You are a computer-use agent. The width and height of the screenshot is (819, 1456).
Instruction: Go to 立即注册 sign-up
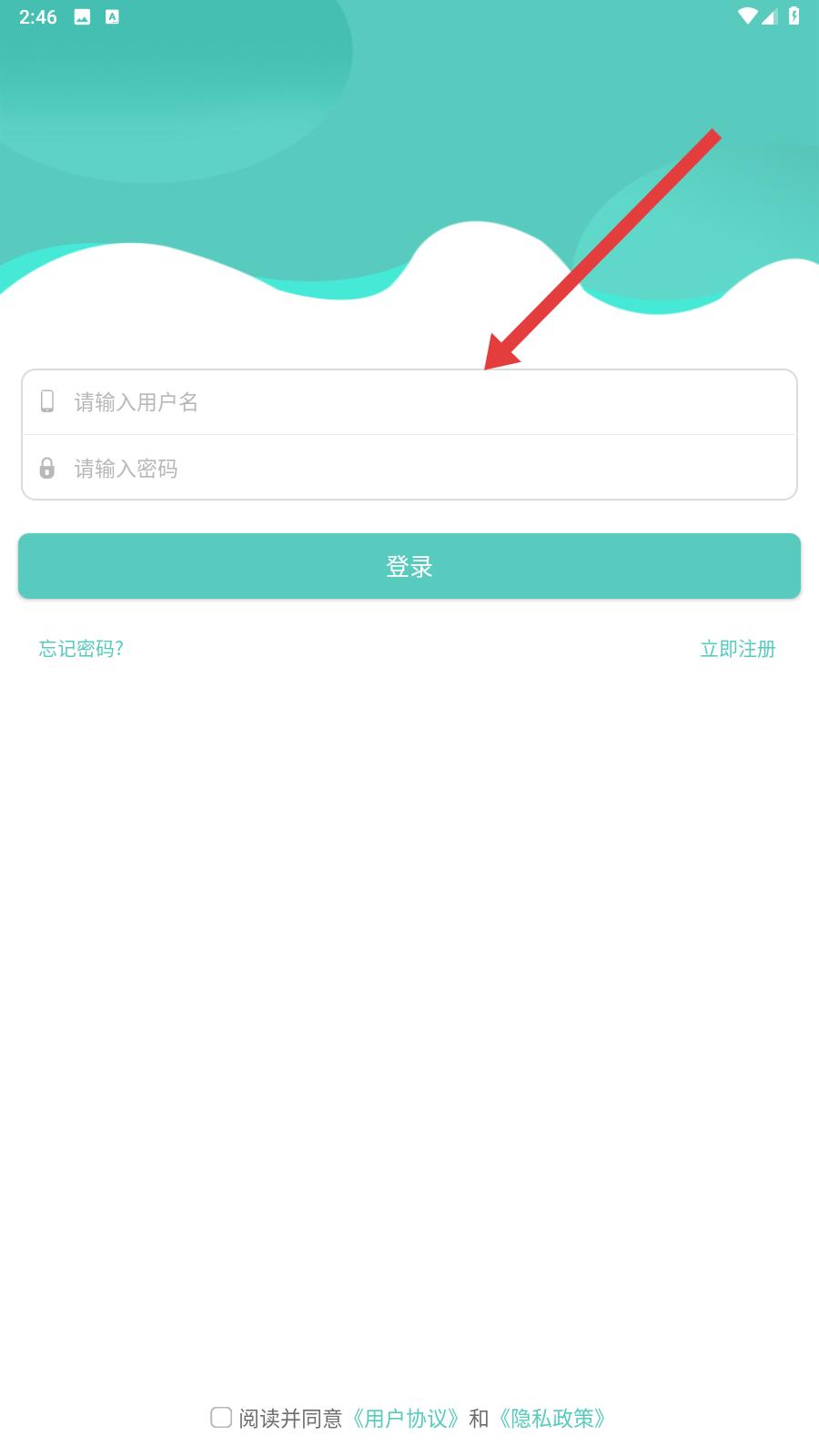coord(738,649)
